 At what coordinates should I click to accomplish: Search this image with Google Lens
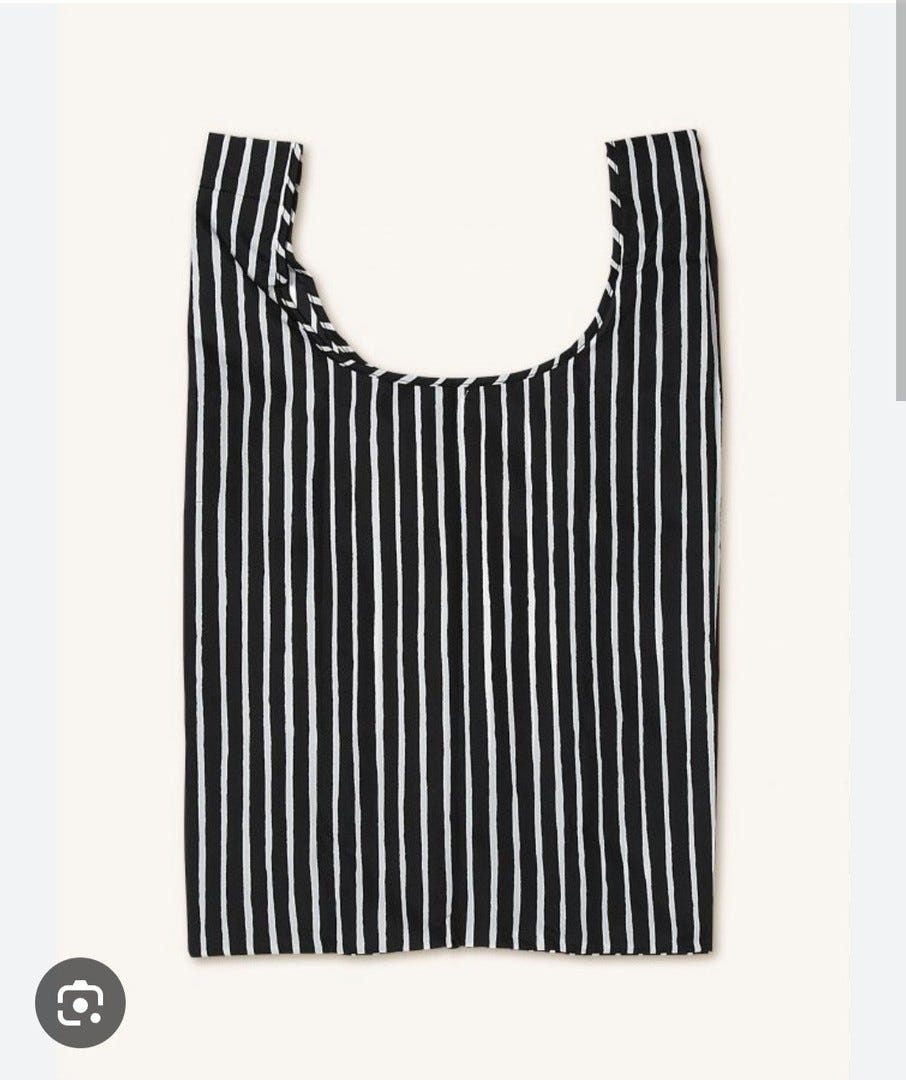tap(80, 1003)
